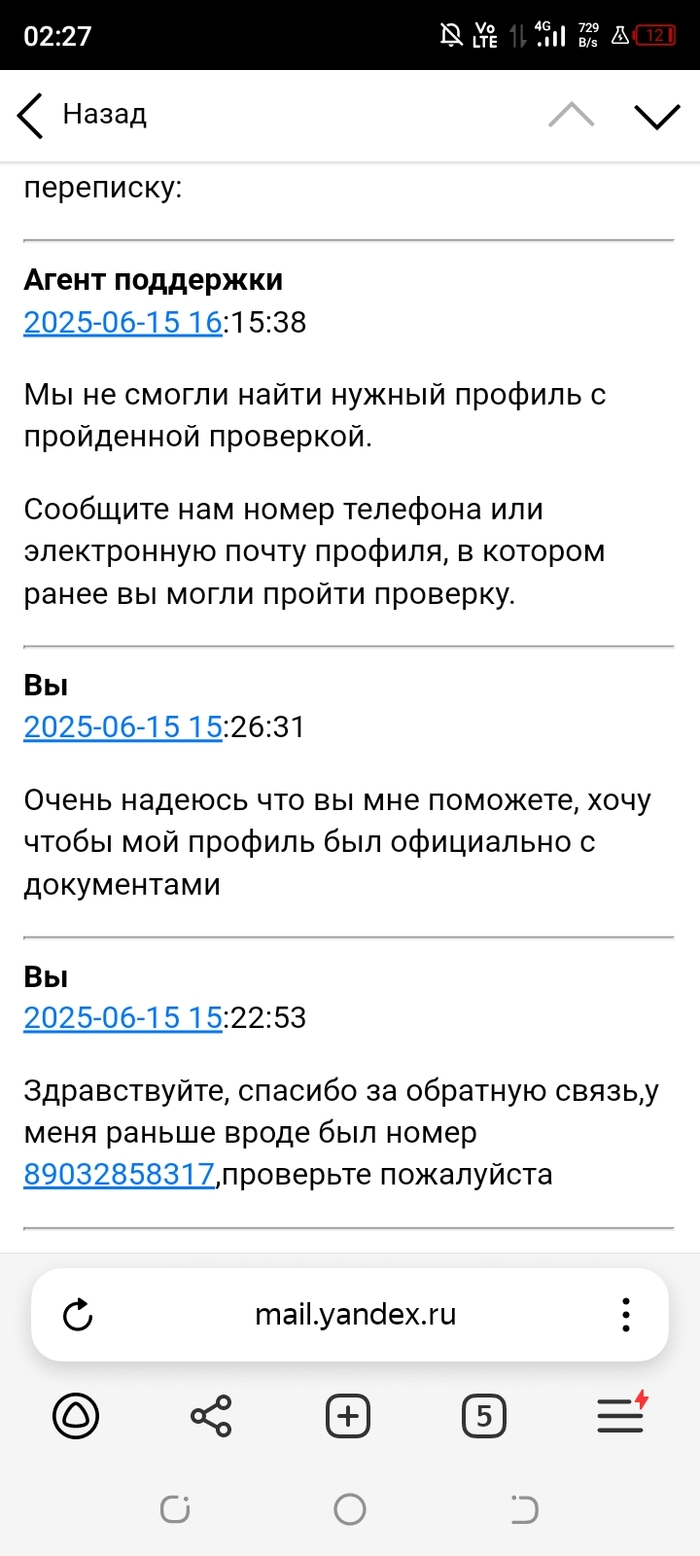Tap the date link before :26:31

tap(122, 727)
